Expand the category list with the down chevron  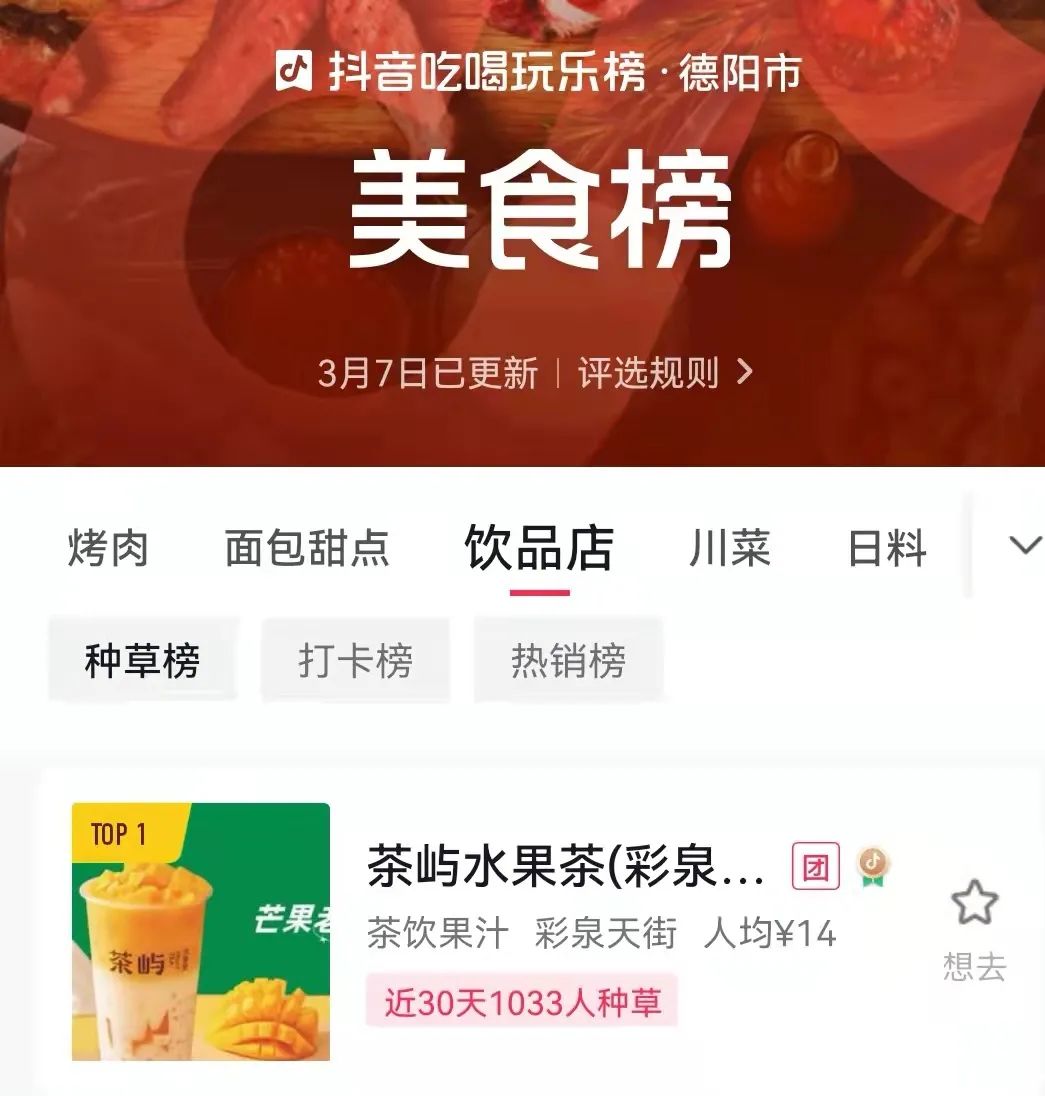click(x=1025, y=545)
